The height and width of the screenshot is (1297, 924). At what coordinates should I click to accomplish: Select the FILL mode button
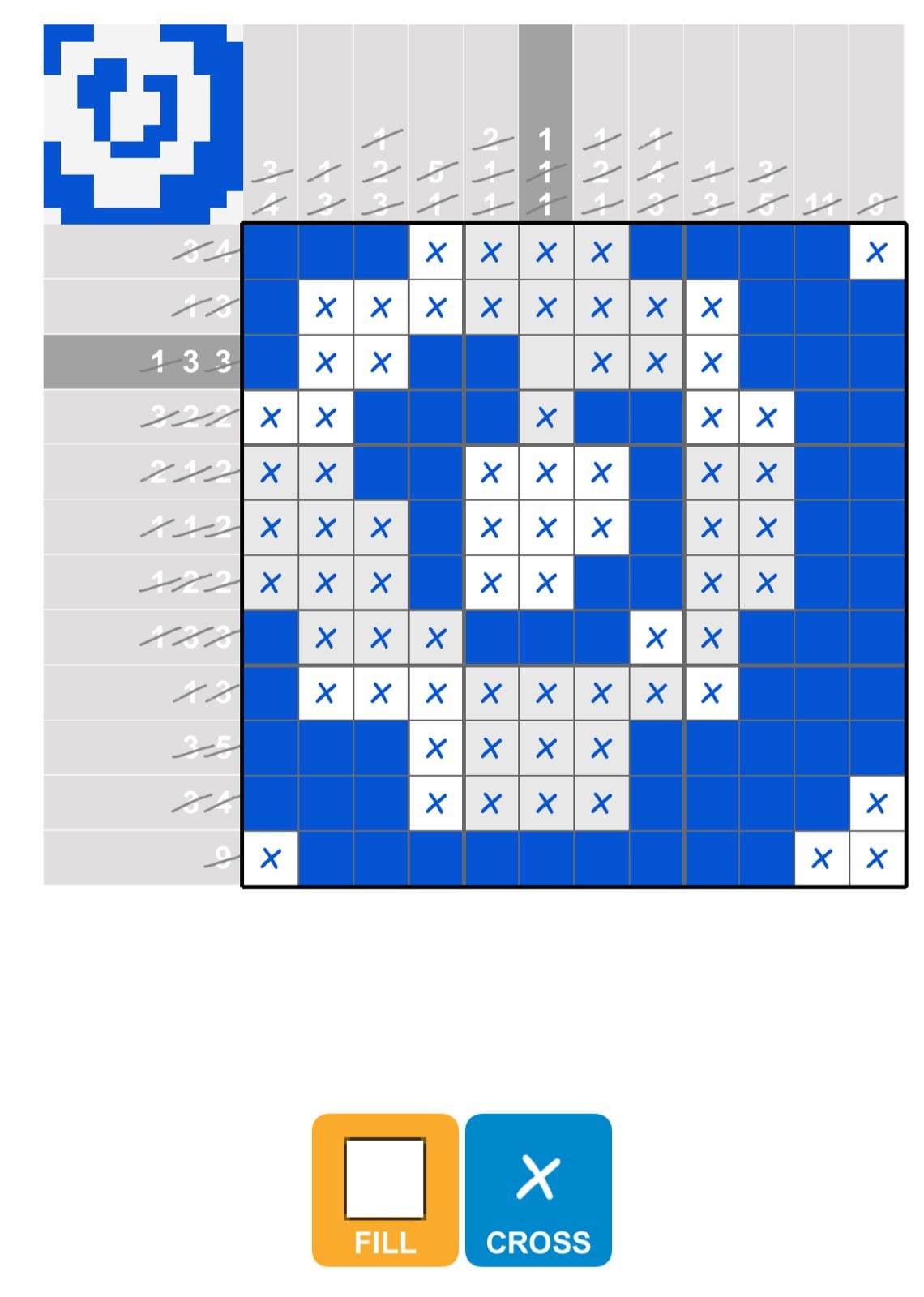click(x=385, y=1189)
